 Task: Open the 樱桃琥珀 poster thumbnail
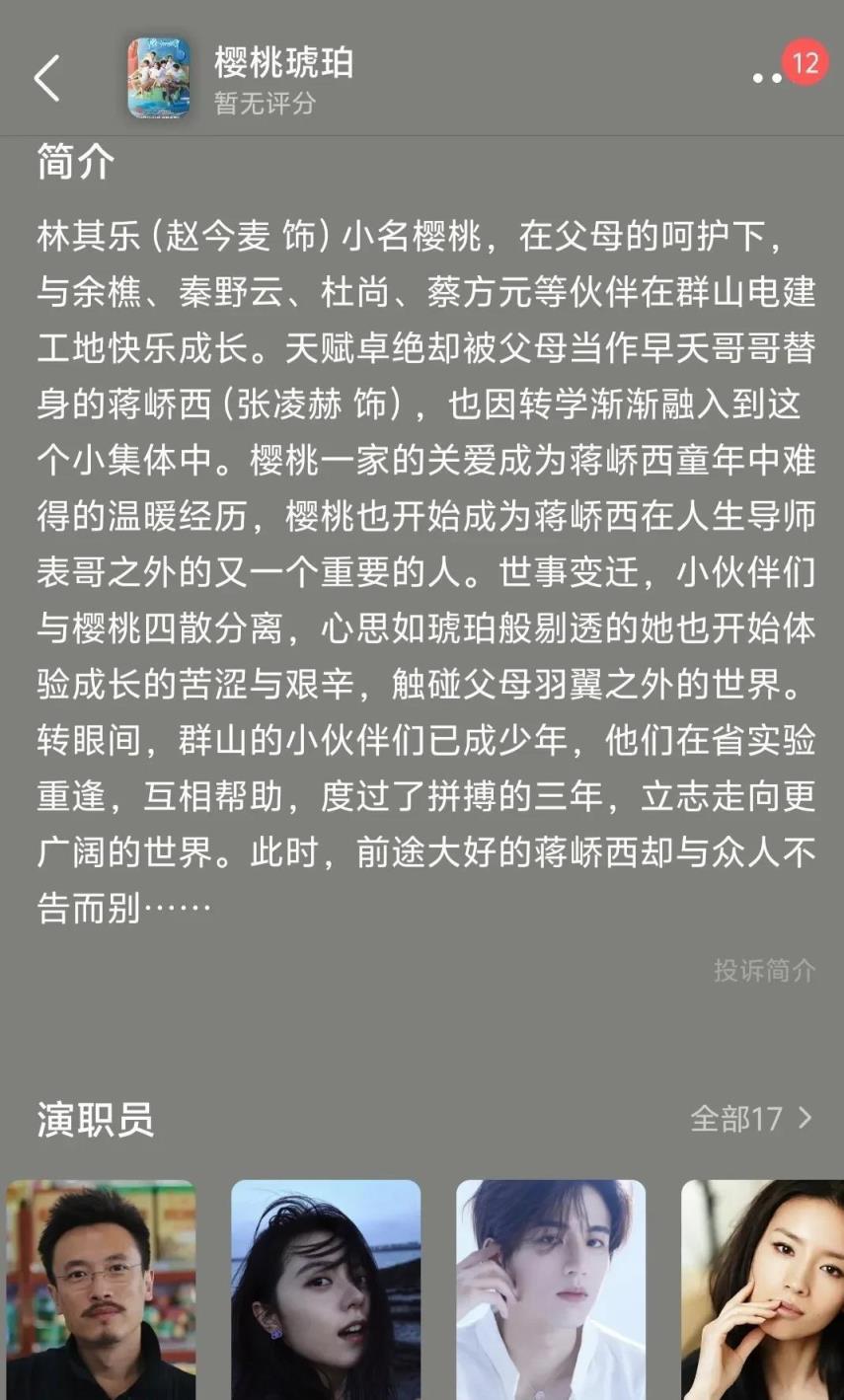[x=159, y=78]
